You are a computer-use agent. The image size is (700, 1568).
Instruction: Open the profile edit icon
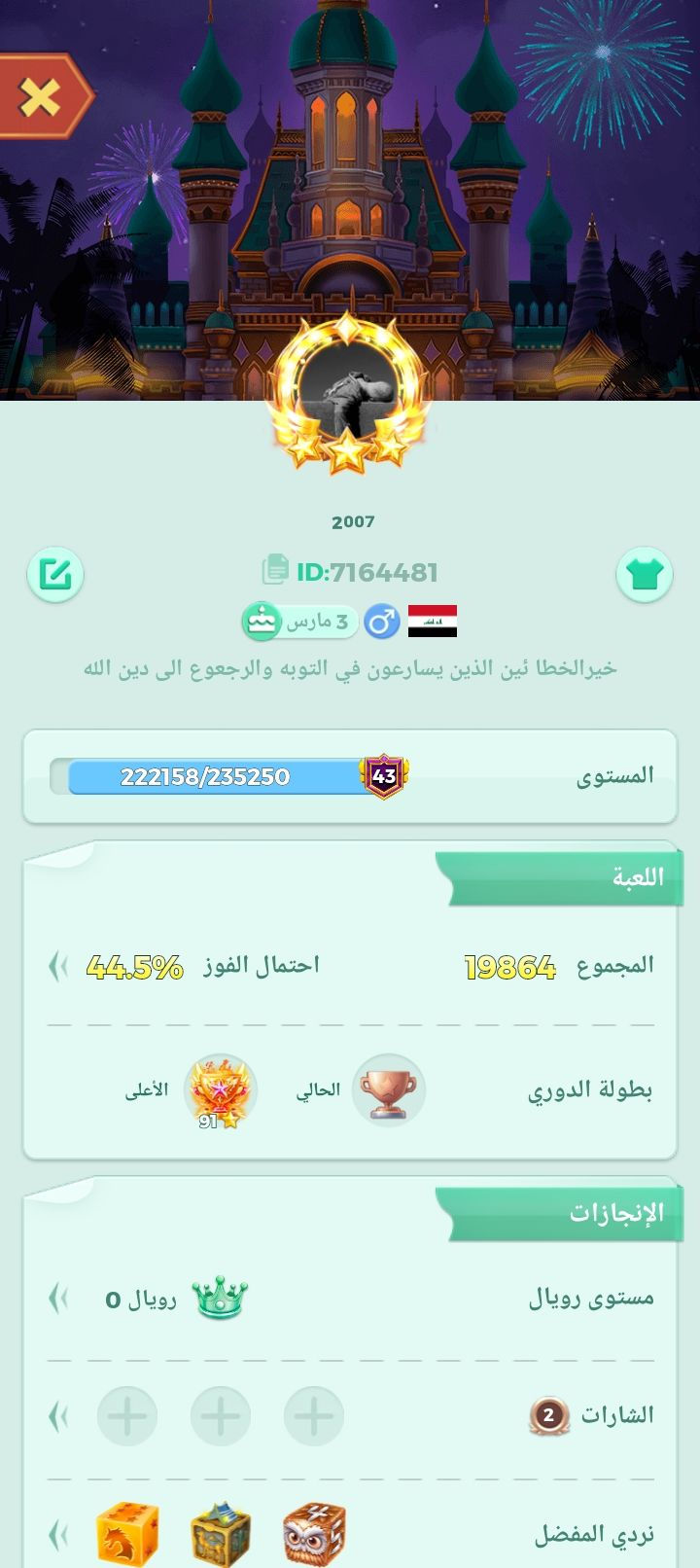coord(55,575)
